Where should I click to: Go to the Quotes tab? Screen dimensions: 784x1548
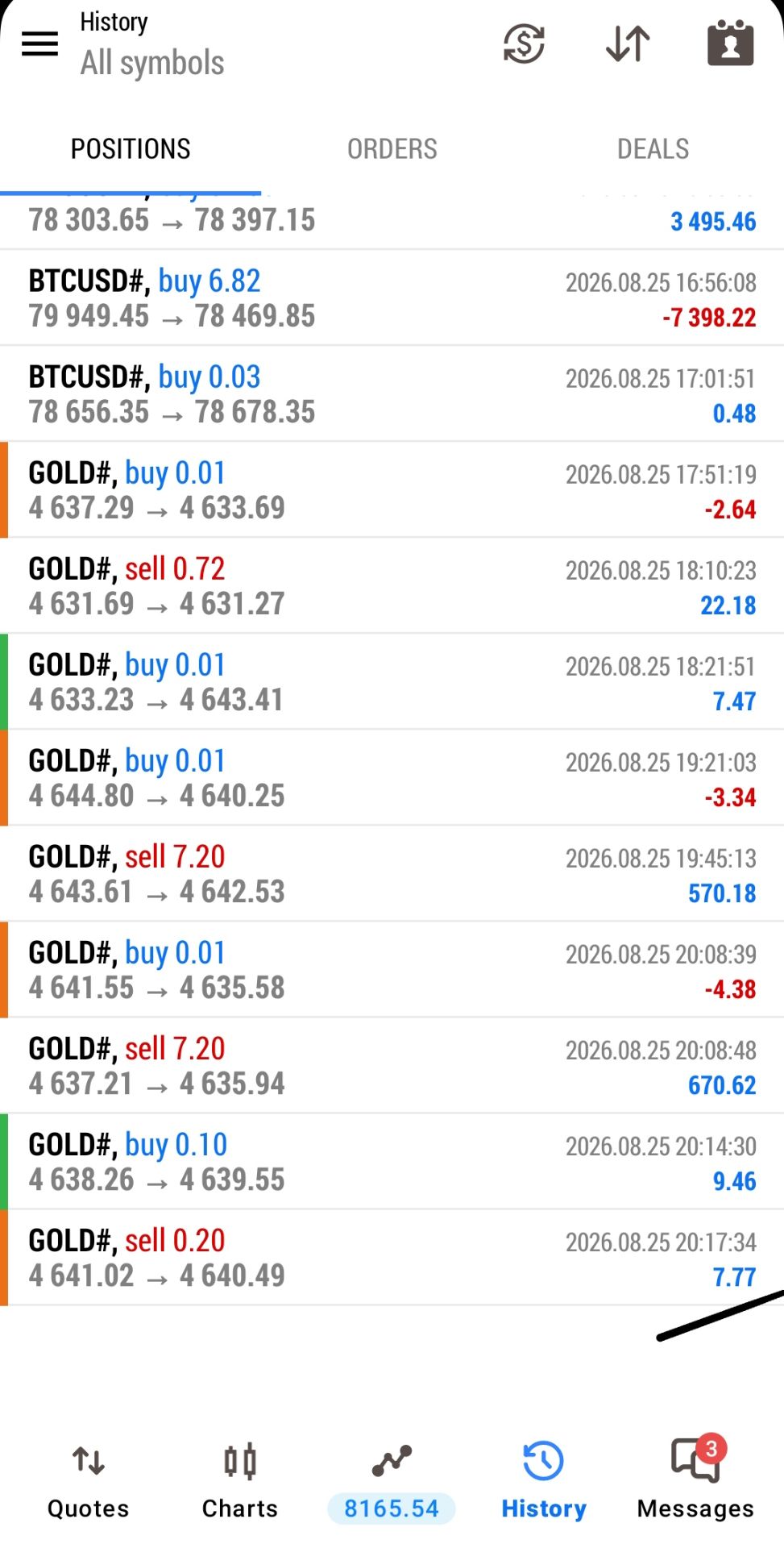pyautogui.click(x=89, y=1482)
